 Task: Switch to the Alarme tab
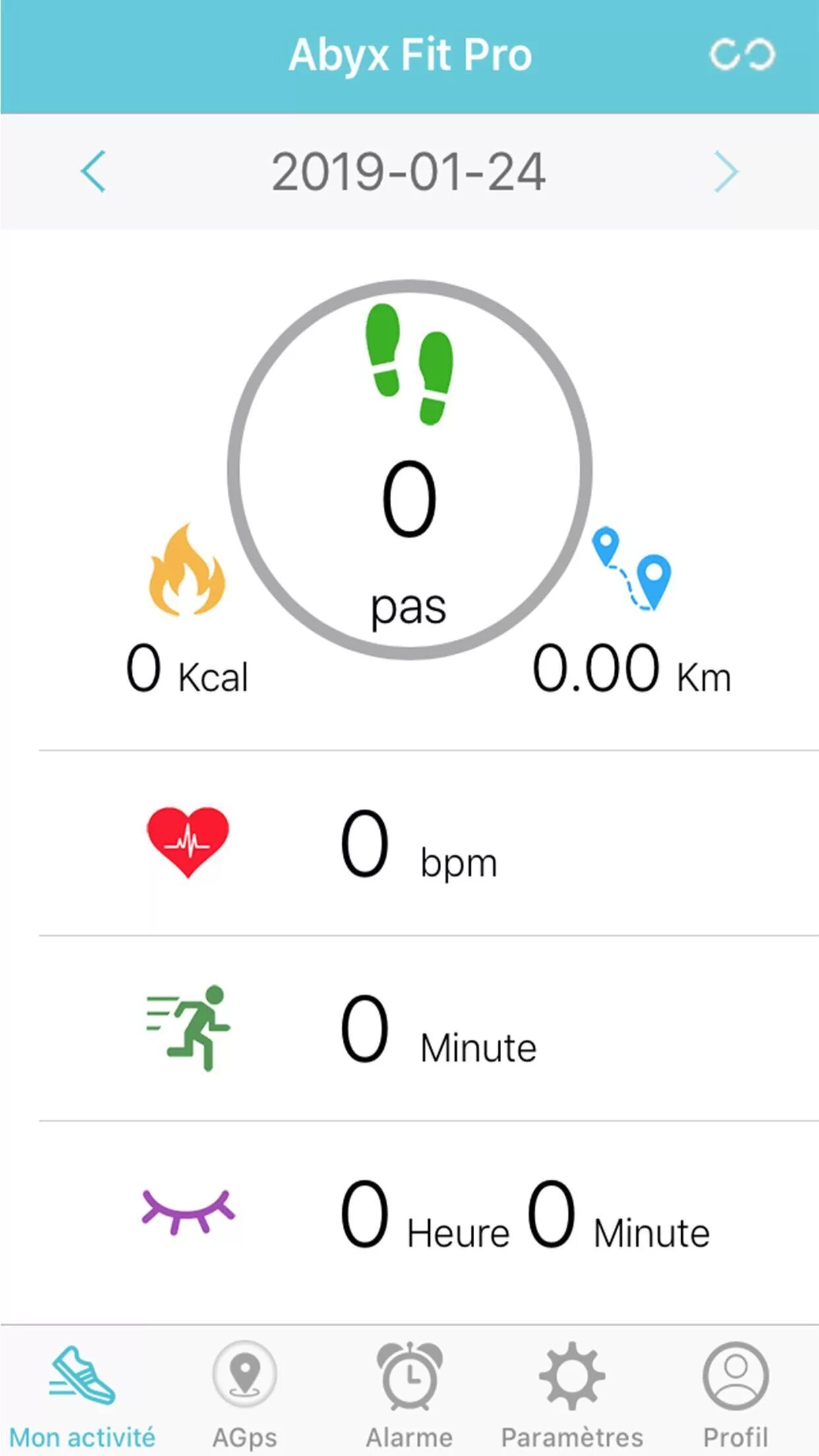click(x=409, y=1391)
